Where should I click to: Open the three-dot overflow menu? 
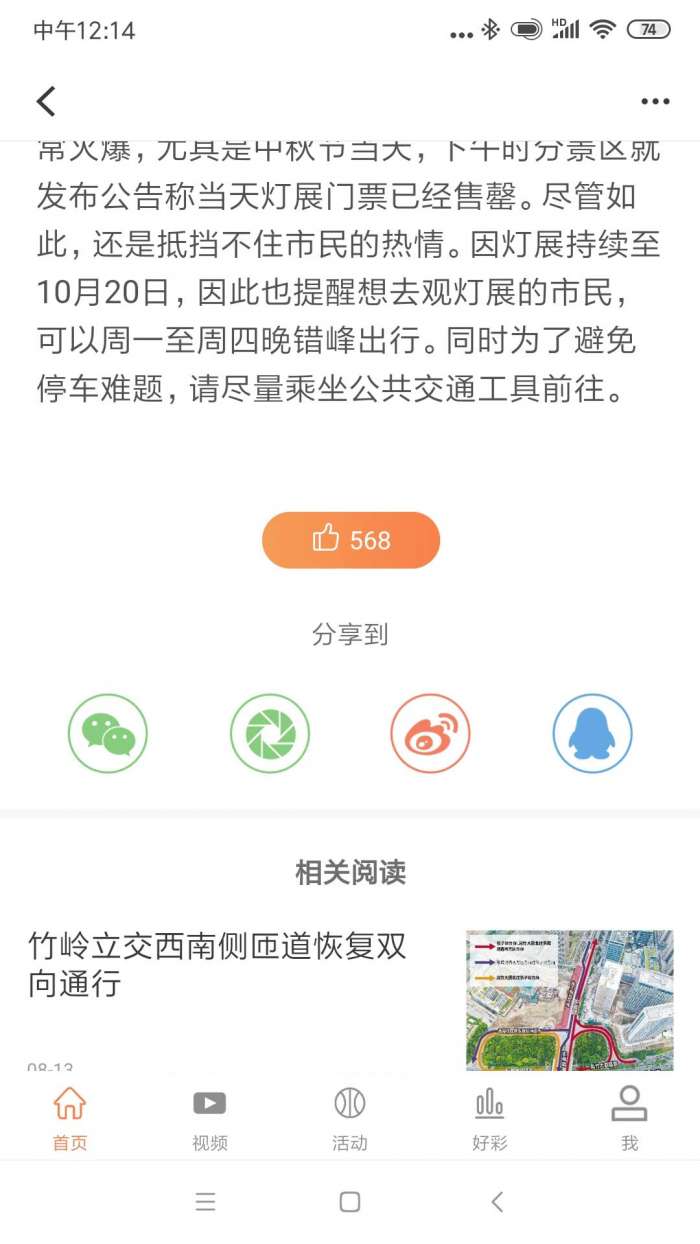[655, 101]
